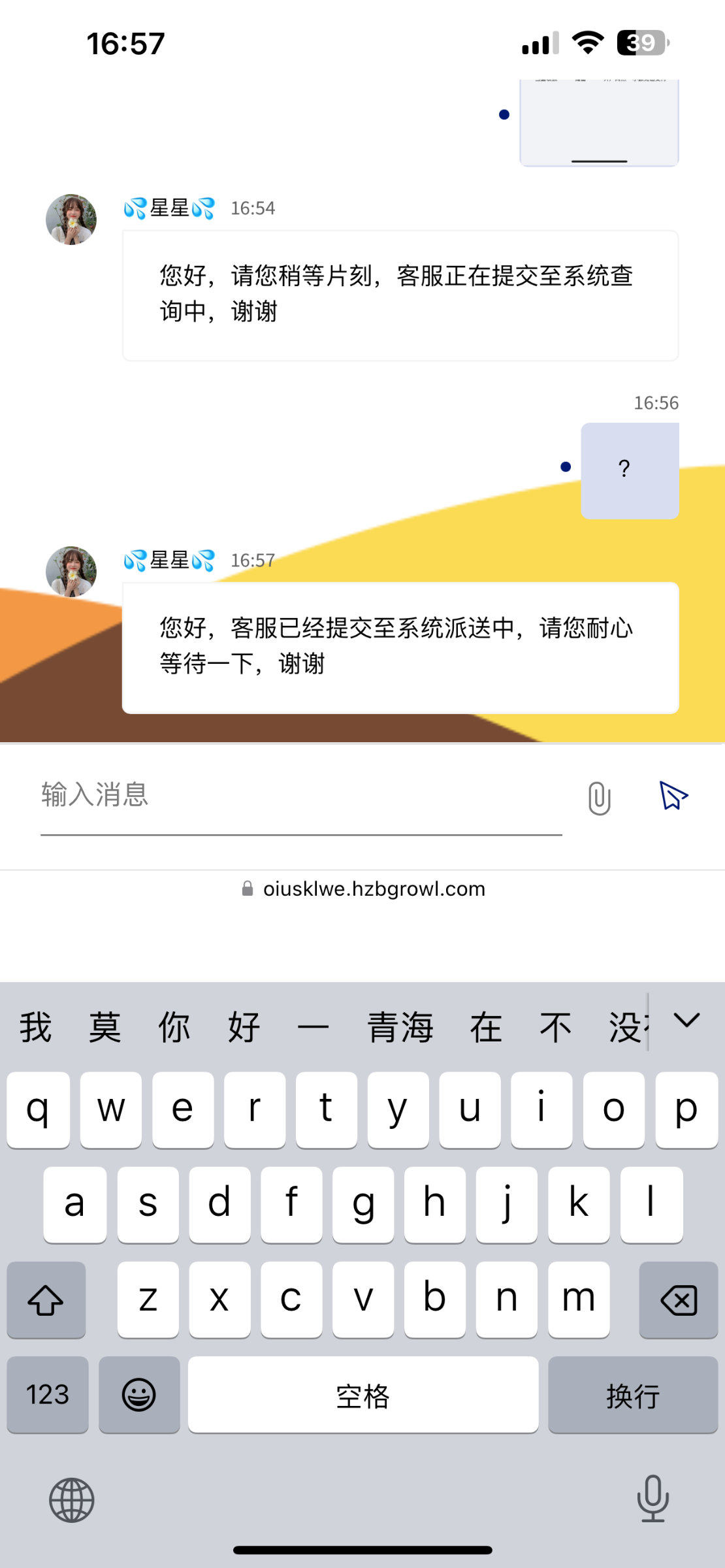Send the message with the arrow icon

673,796
